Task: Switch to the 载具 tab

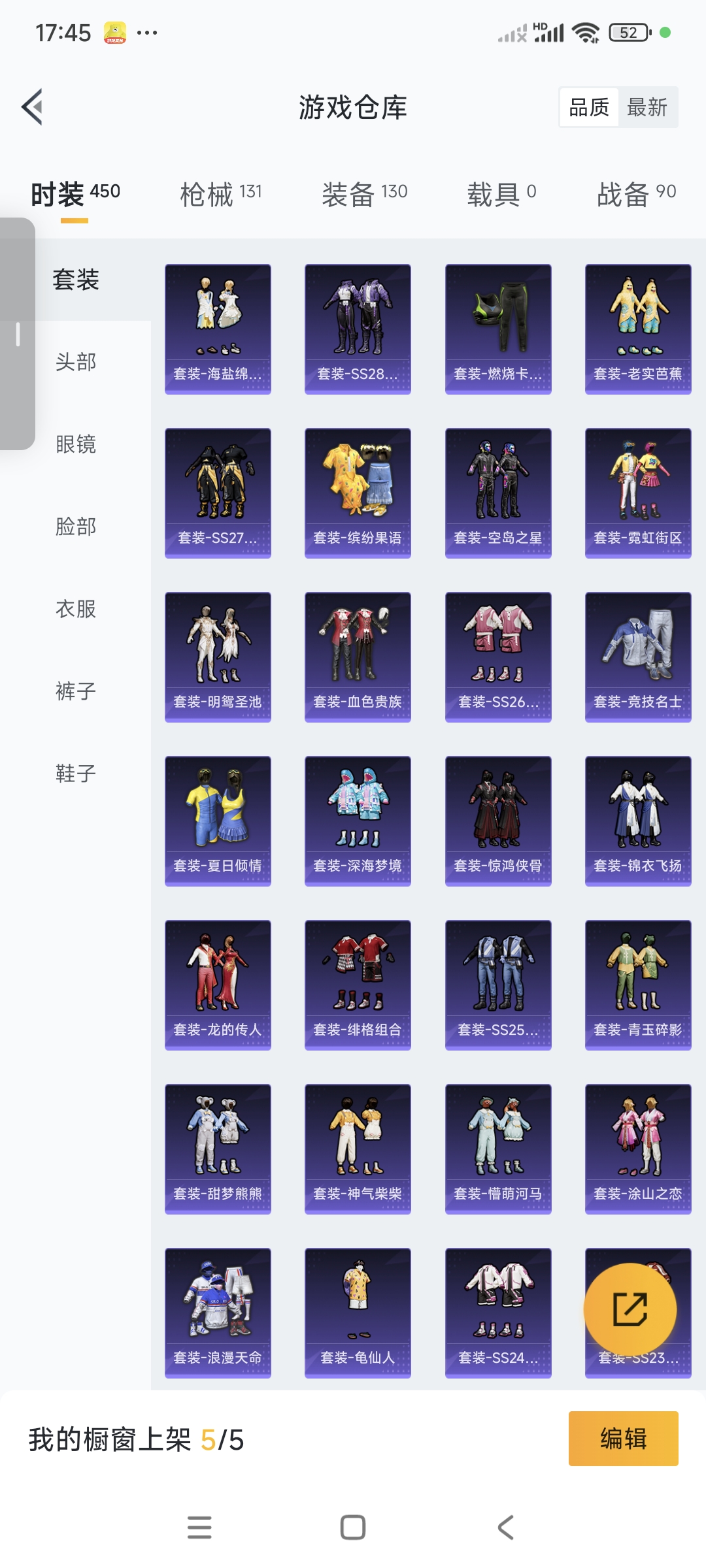Action: pos(501,194)
